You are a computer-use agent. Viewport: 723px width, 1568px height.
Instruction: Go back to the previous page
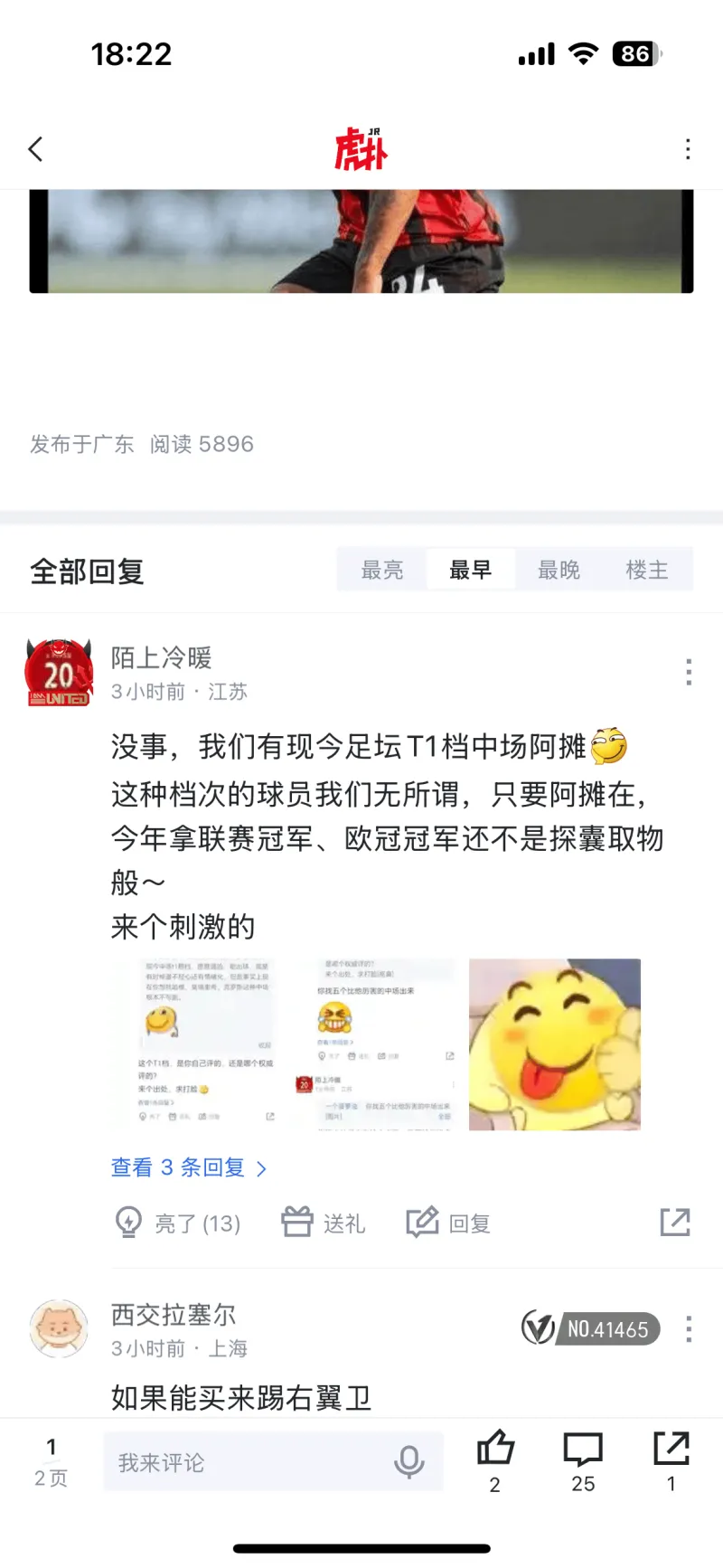click(x=36, y=149)
